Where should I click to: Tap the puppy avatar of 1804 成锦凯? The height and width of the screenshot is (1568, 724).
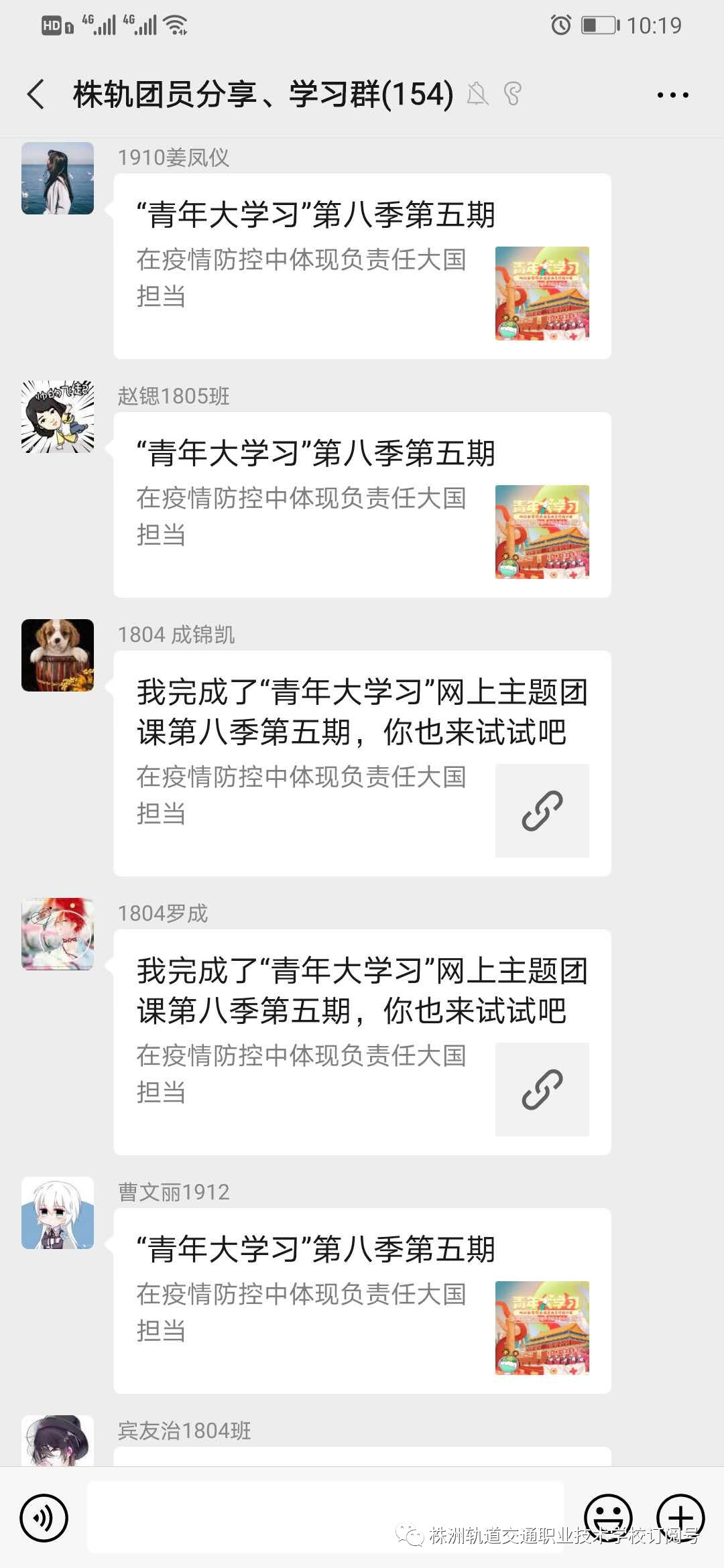point(58,655)
